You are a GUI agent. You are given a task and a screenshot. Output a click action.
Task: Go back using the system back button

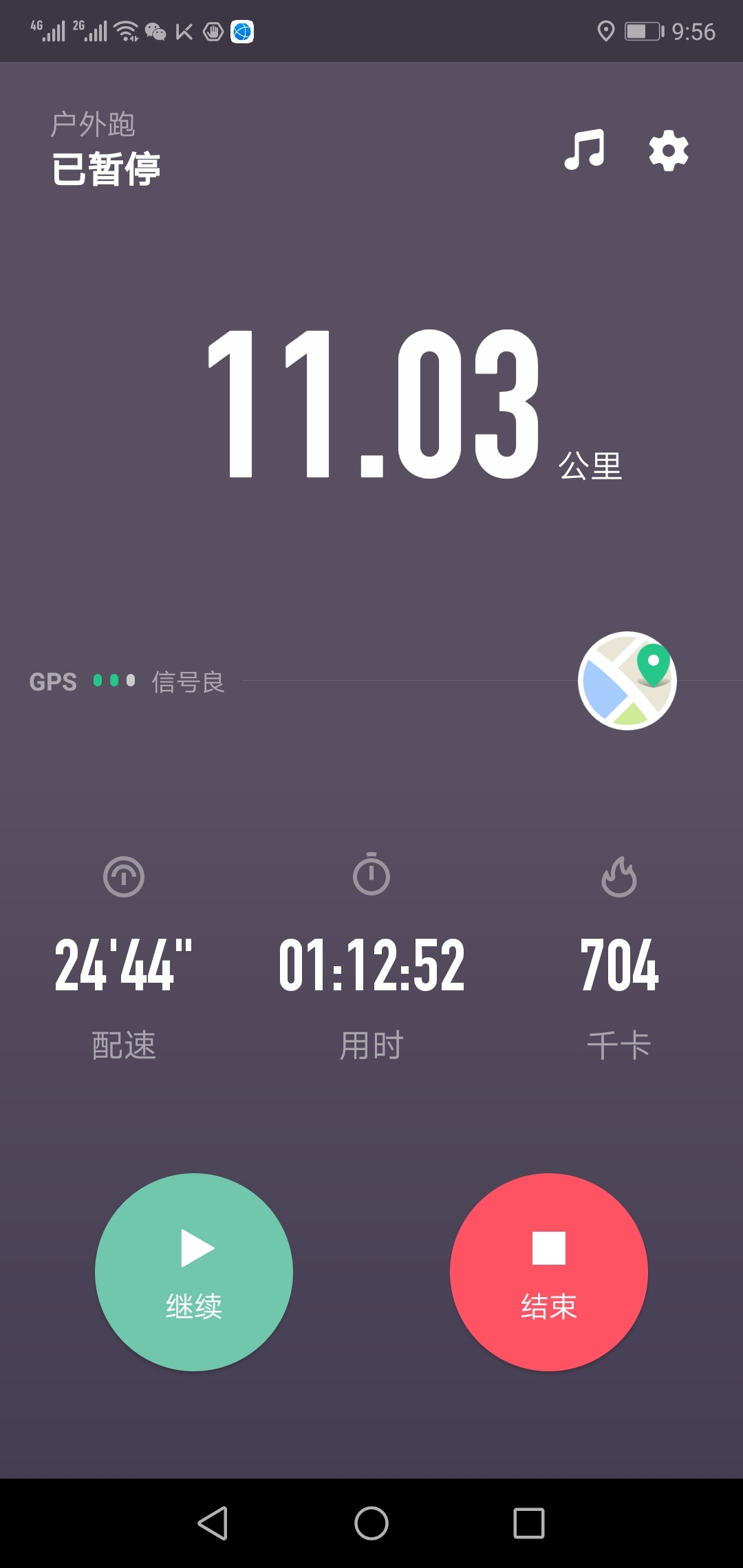tap(213, 1523)
